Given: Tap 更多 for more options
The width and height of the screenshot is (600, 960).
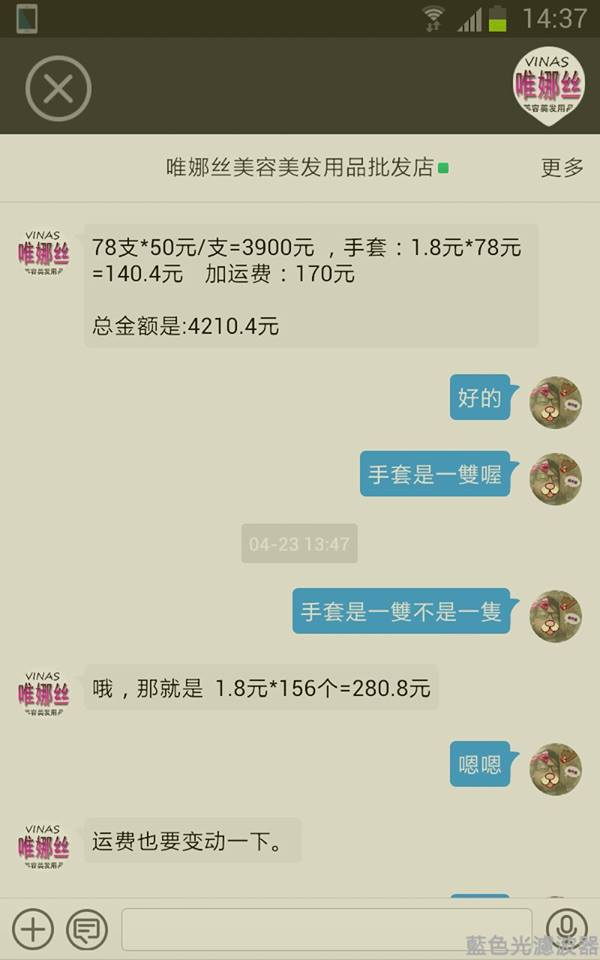Looking at the screenshot, I should pos(562,168).
